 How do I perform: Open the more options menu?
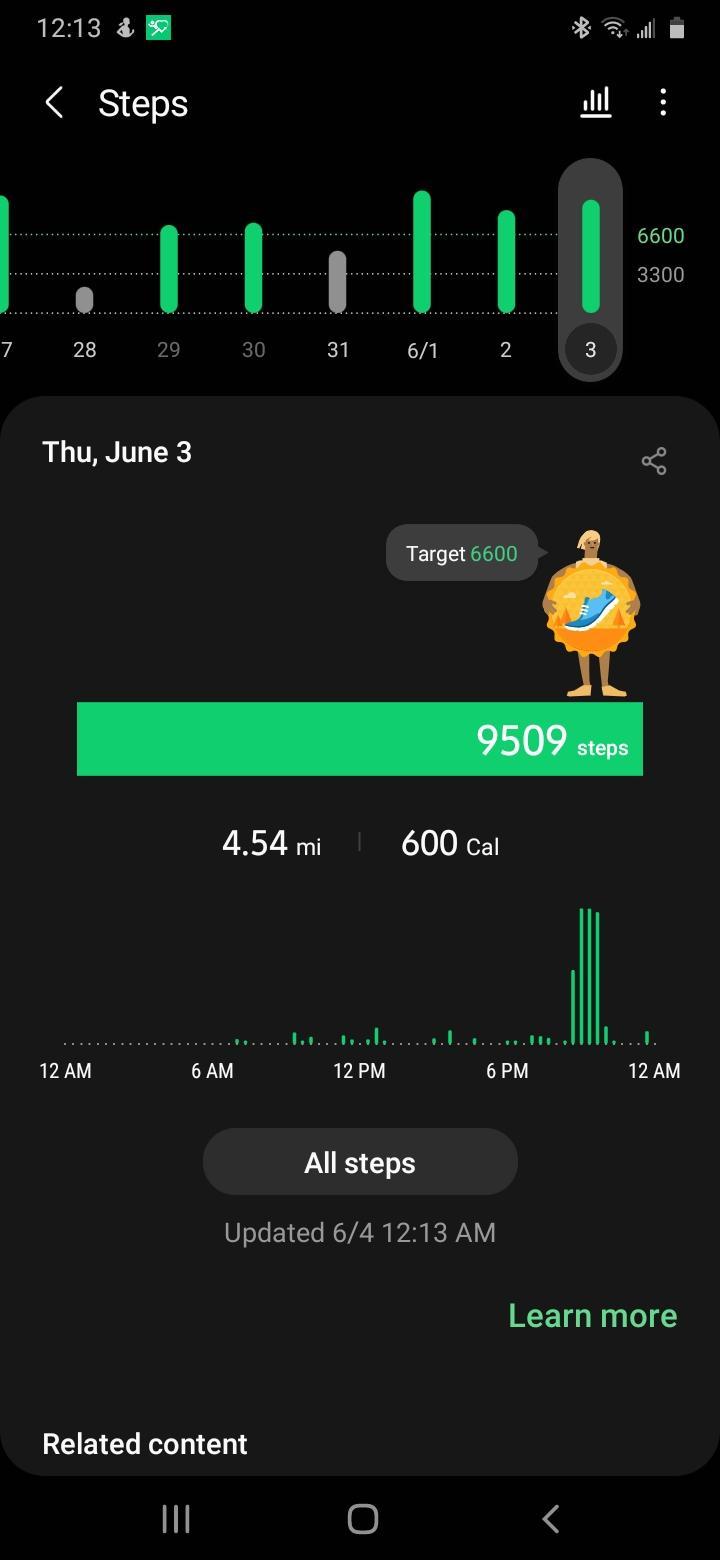click(663, 102)
